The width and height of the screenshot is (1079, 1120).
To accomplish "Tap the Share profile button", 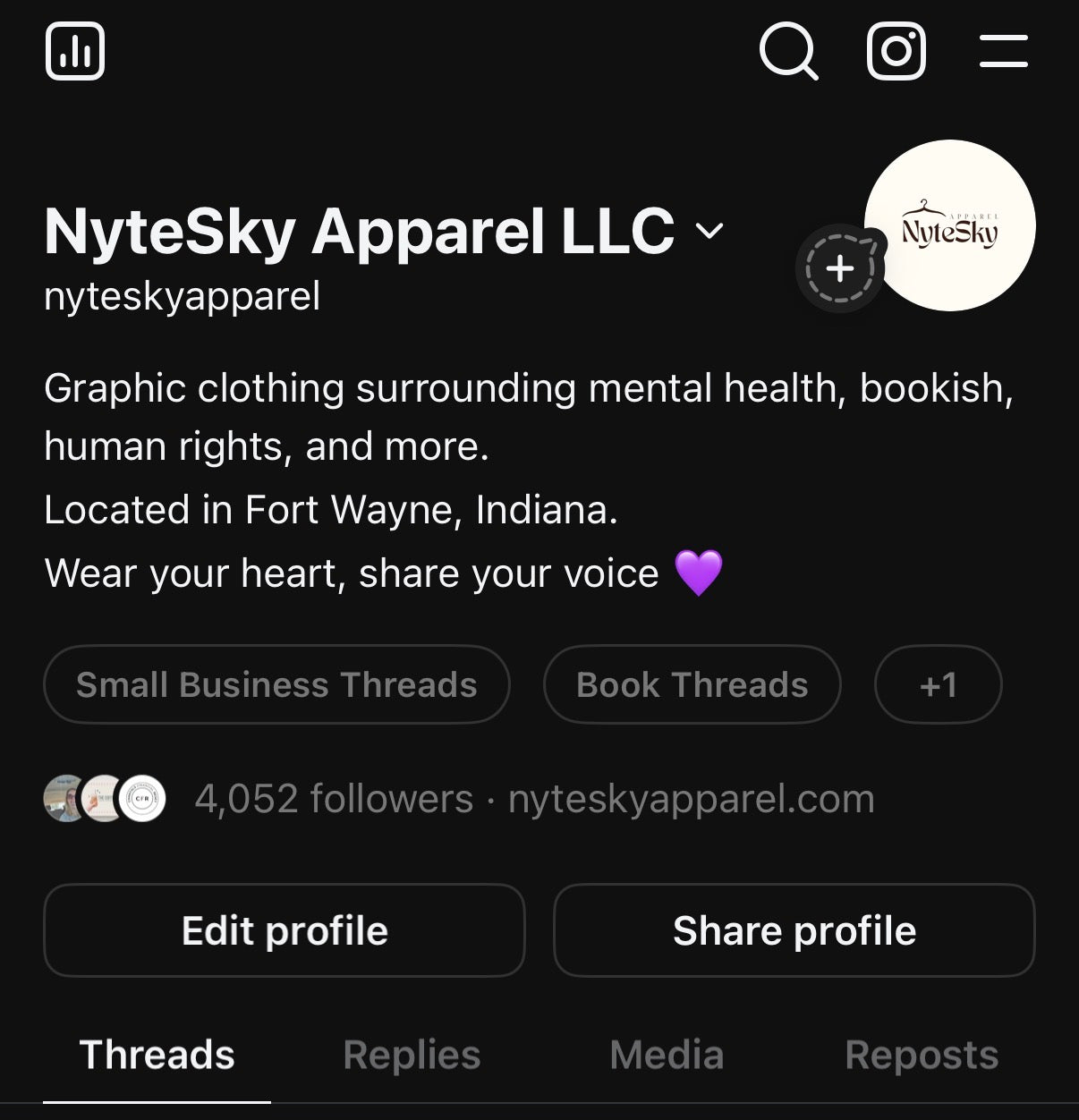I will [x=794, y=930].
